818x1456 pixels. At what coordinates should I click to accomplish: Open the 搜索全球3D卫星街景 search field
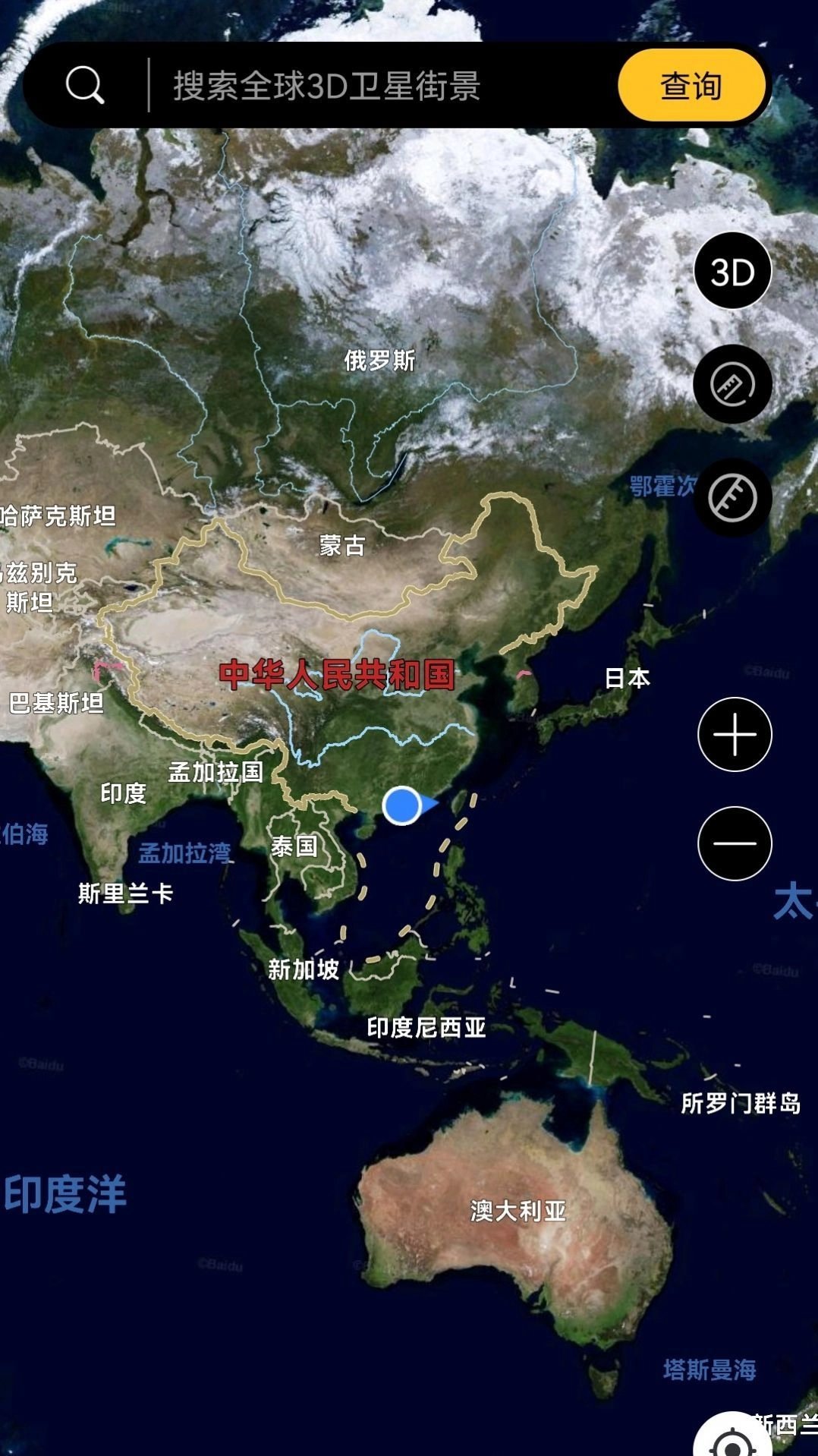[x=379, y=86]
